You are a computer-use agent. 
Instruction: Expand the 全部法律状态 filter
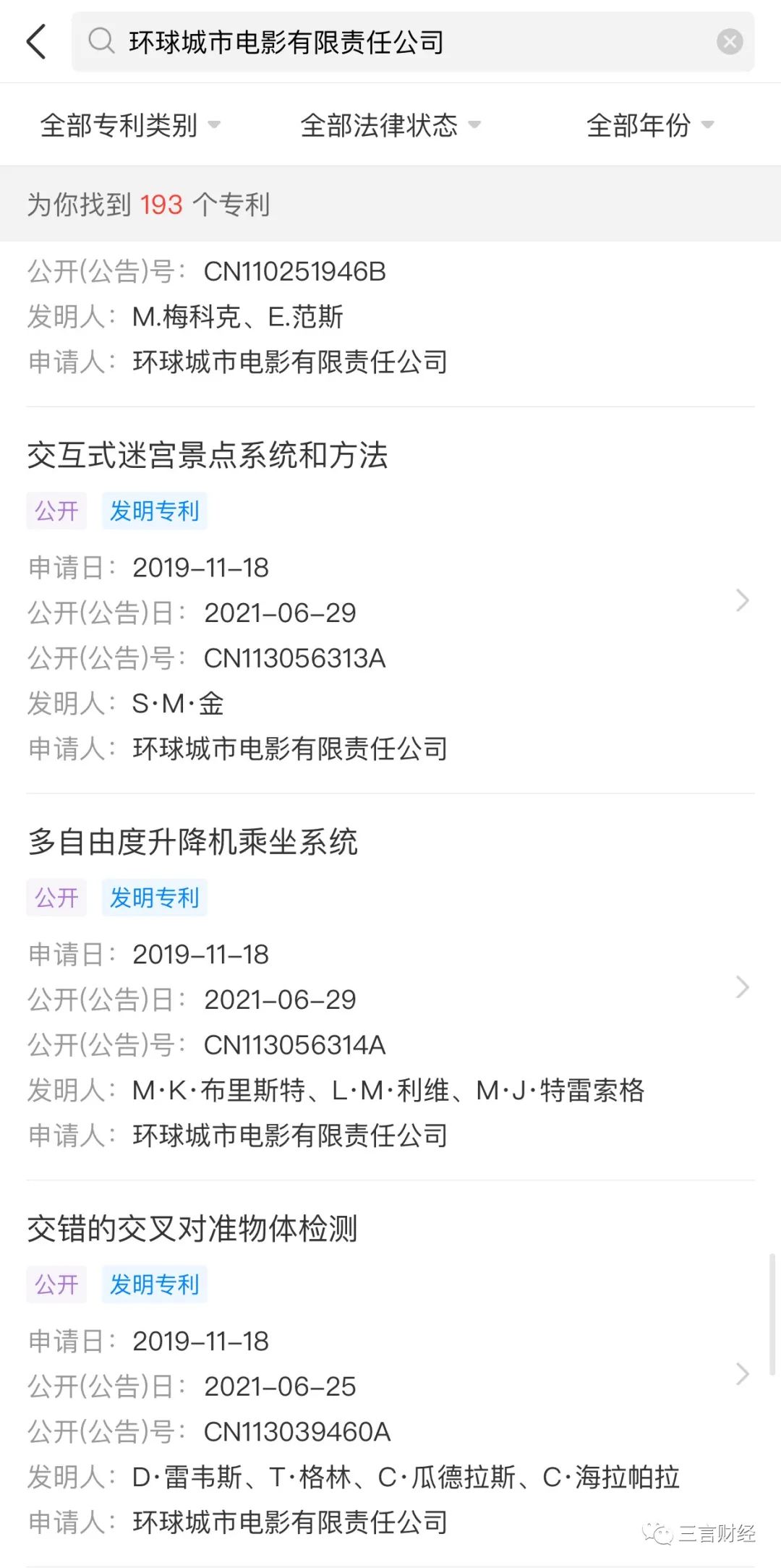pos(390,125)
